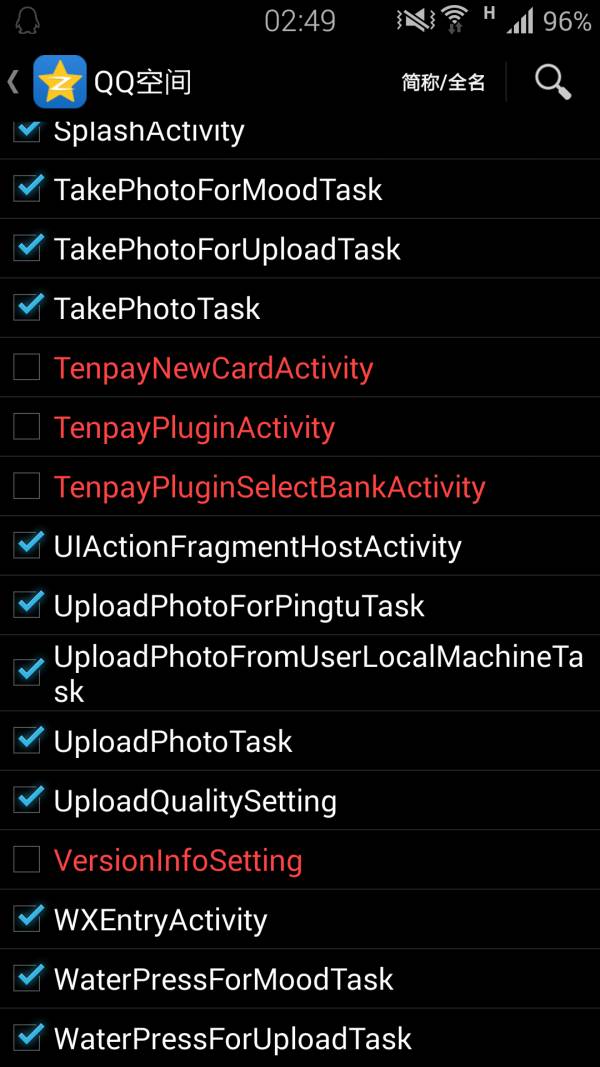Uncheck WXEntryActivity
Screen dimensions: 600x1067
click(27, 918)
